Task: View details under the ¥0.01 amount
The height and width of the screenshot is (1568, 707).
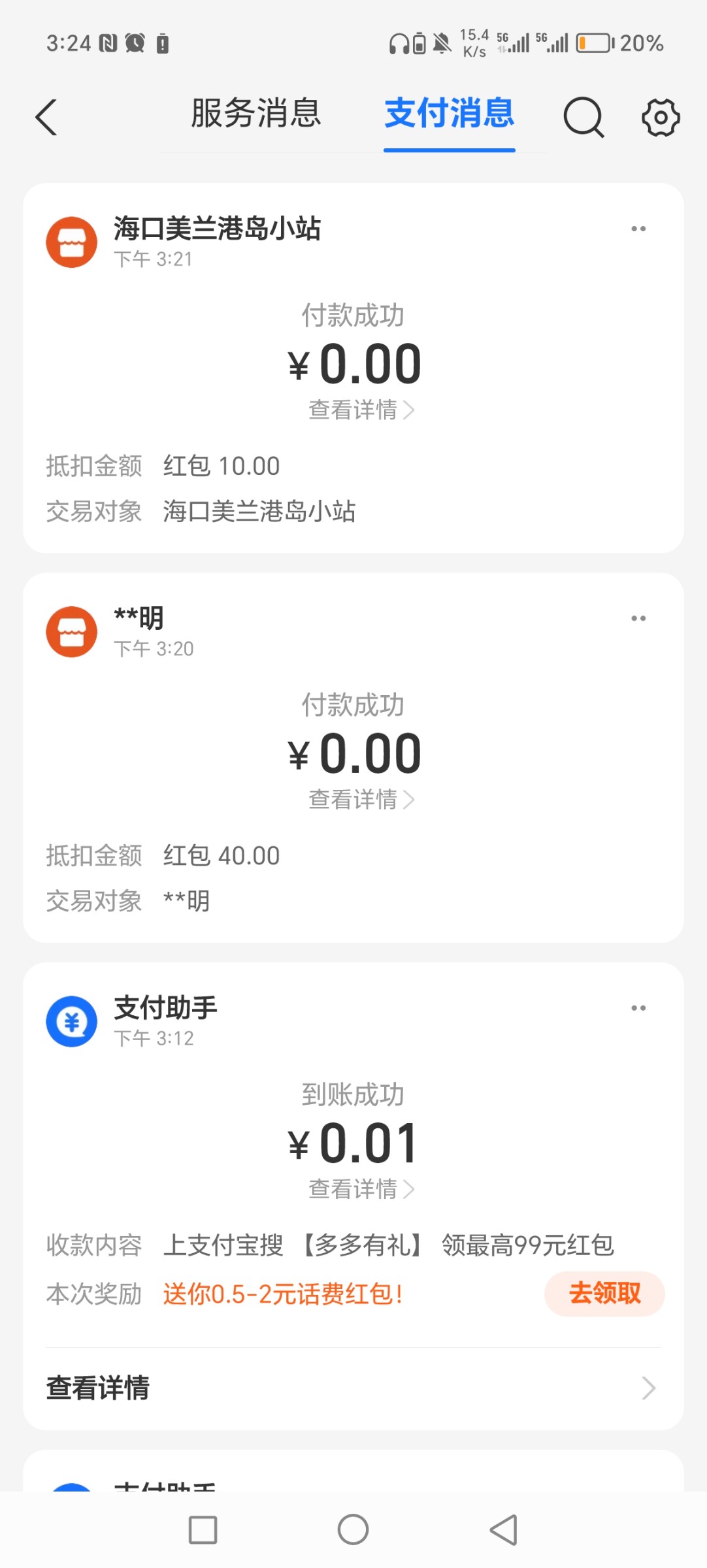Action: click(361, 1189)
